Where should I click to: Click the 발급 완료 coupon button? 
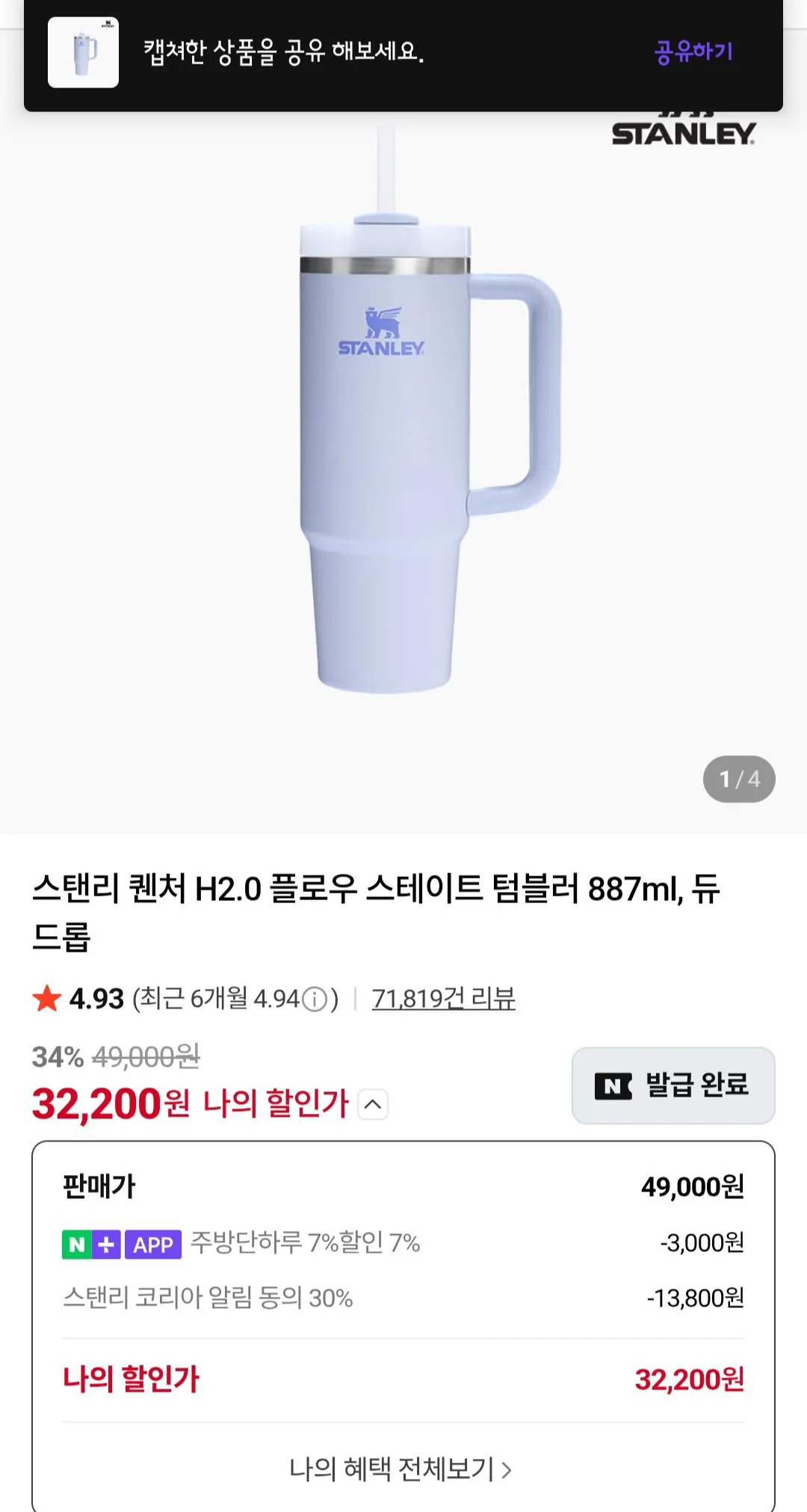coord(671,1086)
